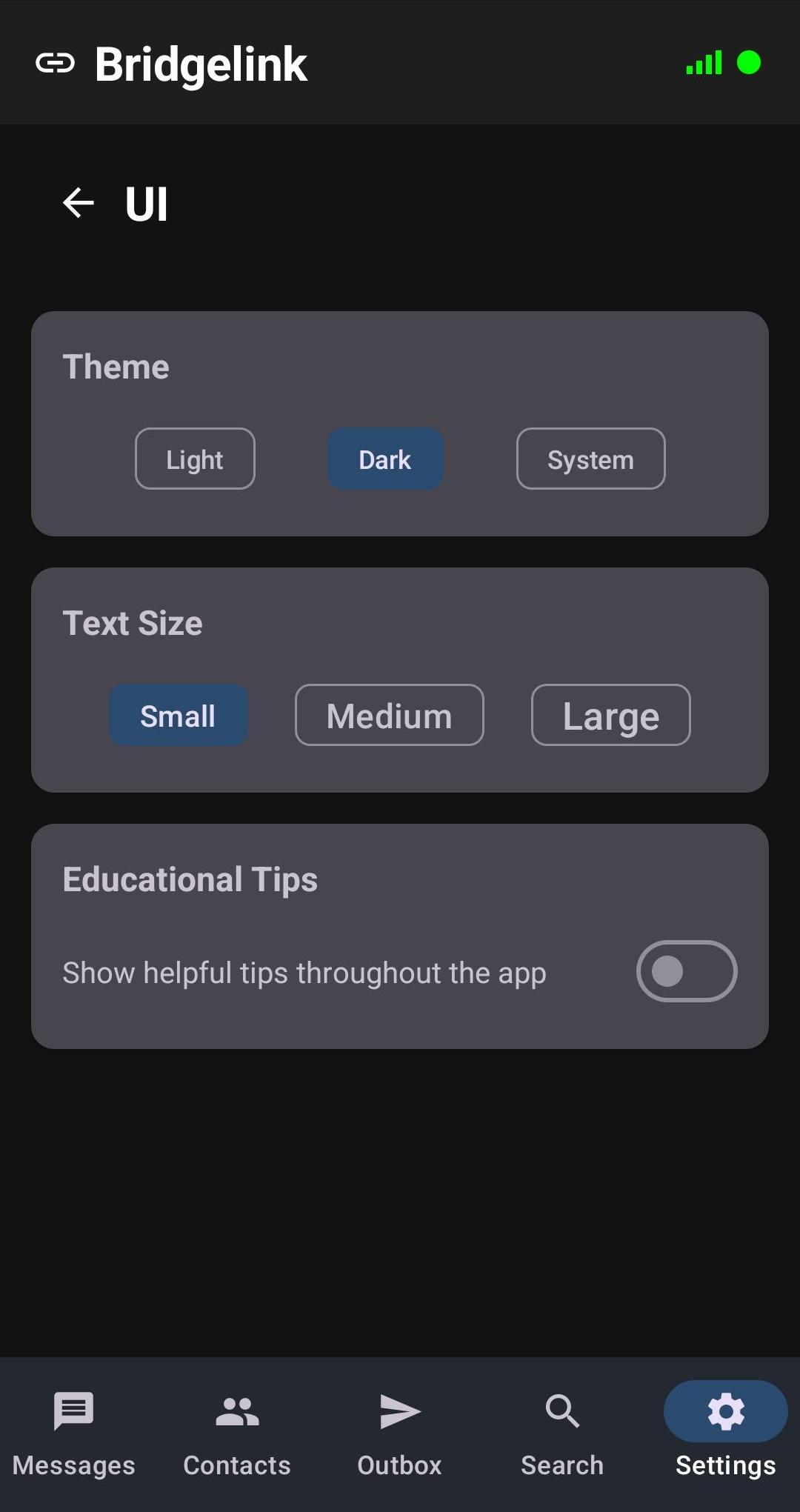Keep Dark theme selected by tapping it

point(384,459)
